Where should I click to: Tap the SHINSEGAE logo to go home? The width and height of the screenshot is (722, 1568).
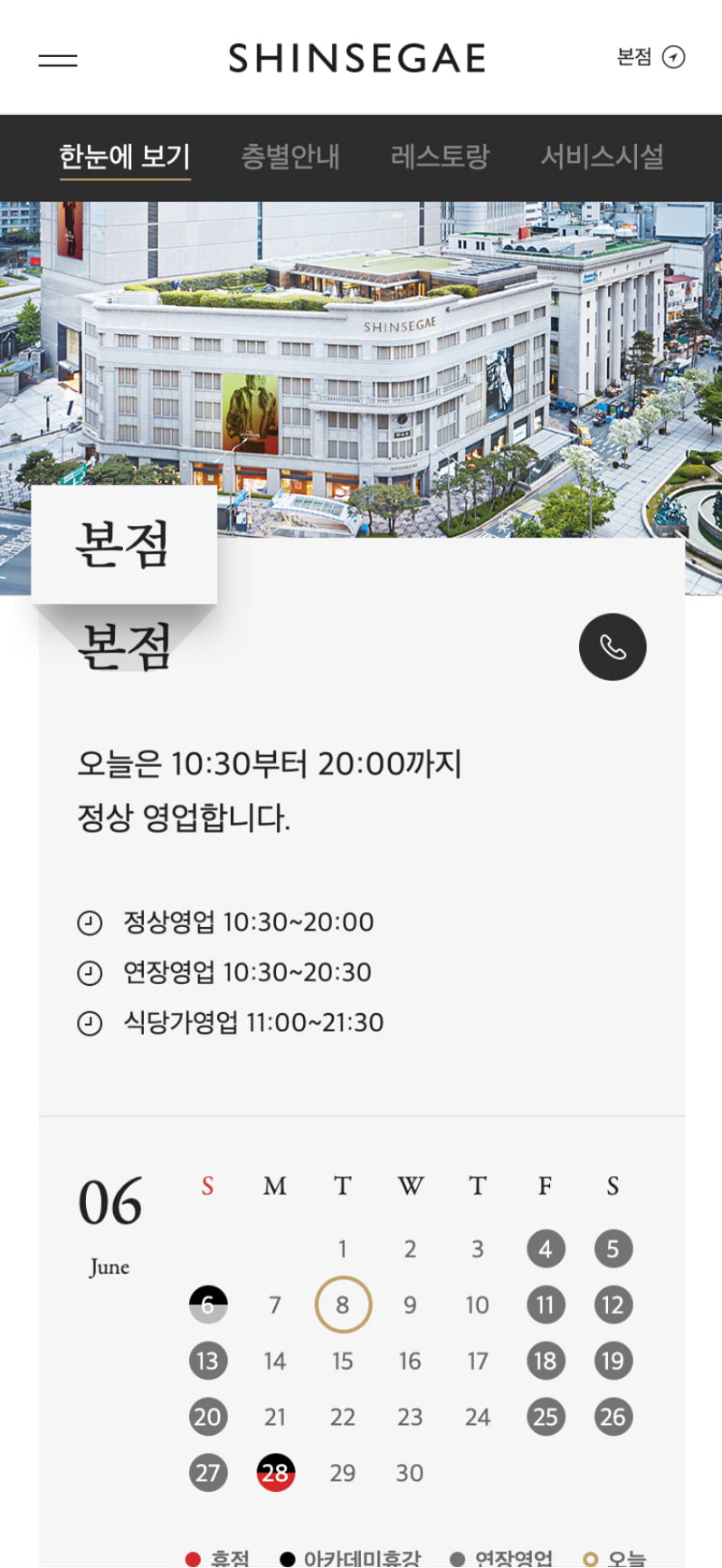coord(357,59)
